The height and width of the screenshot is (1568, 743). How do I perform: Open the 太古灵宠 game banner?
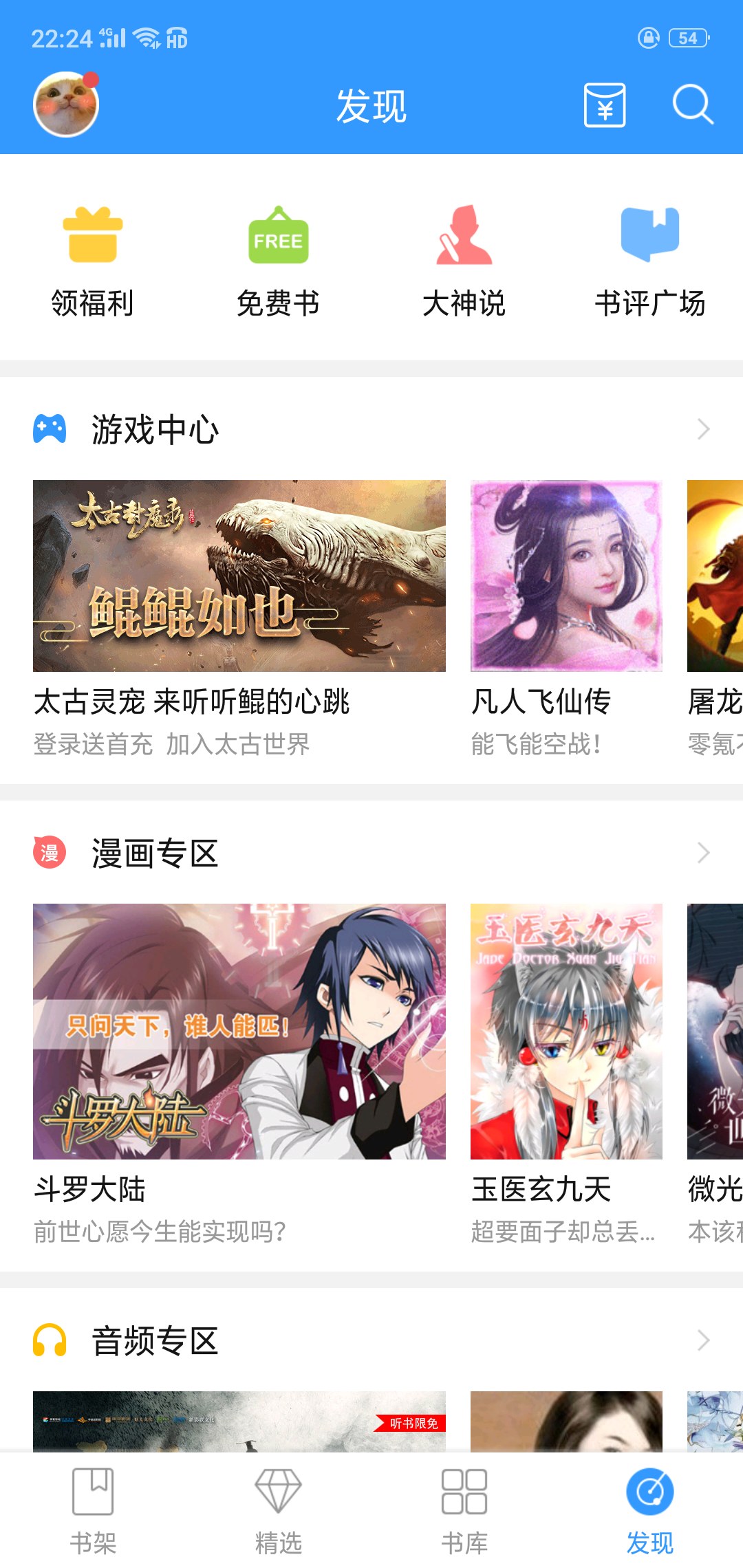click(239, 576)
